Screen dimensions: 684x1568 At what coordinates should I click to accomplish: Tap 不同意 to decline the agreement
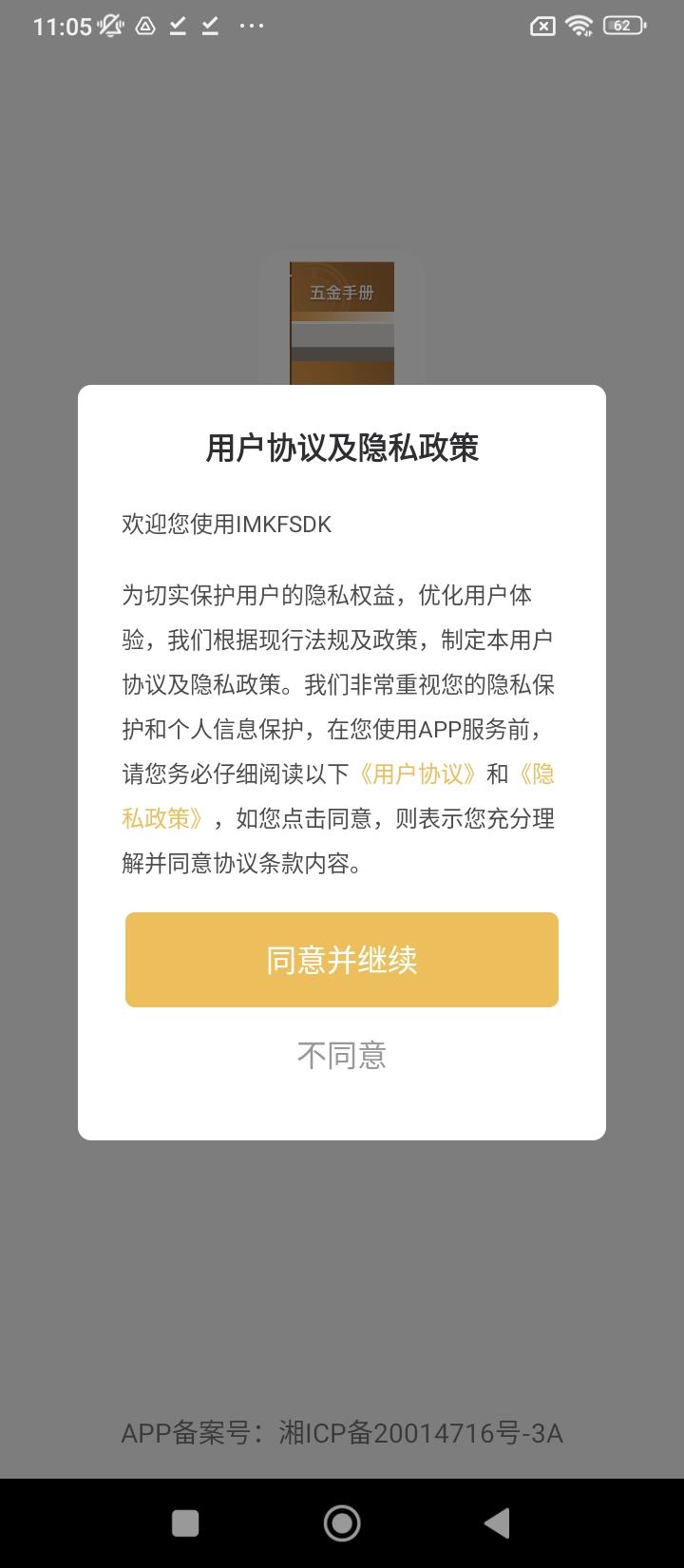tap(341, 1054)
